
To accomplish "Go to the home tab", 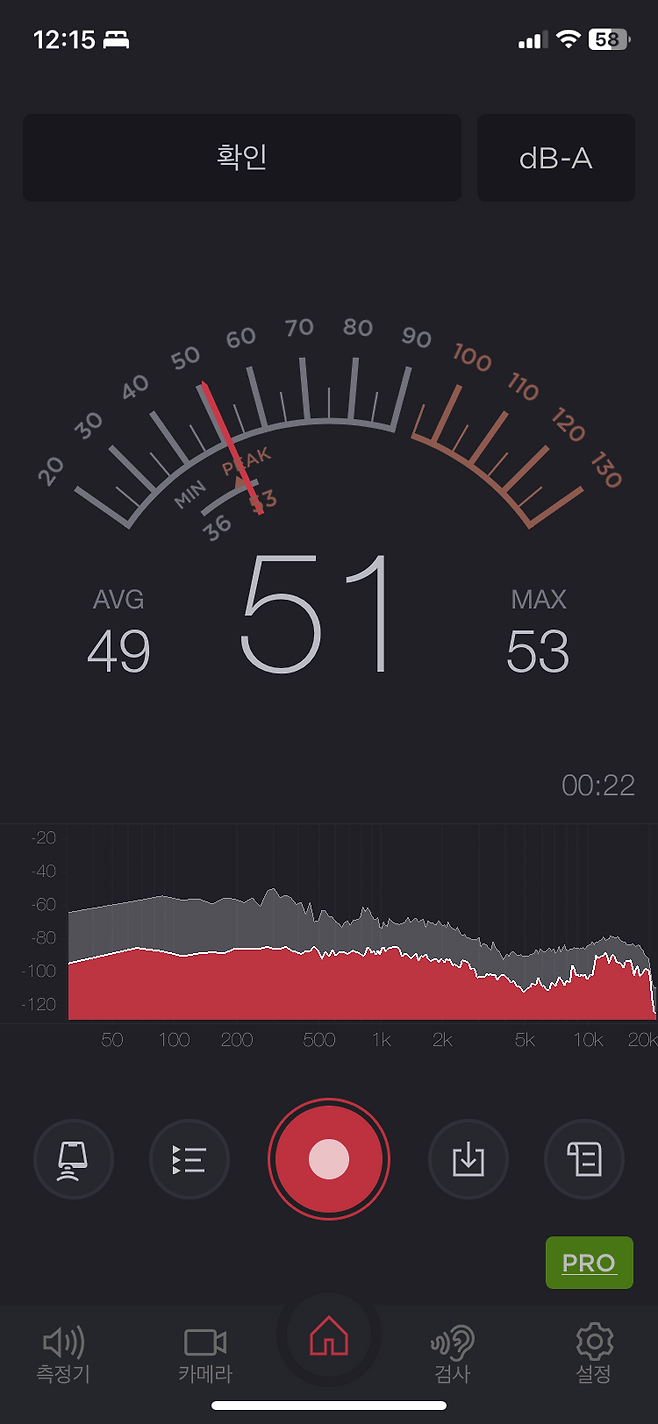I will pyautogui.click(x=329, y=1336).
